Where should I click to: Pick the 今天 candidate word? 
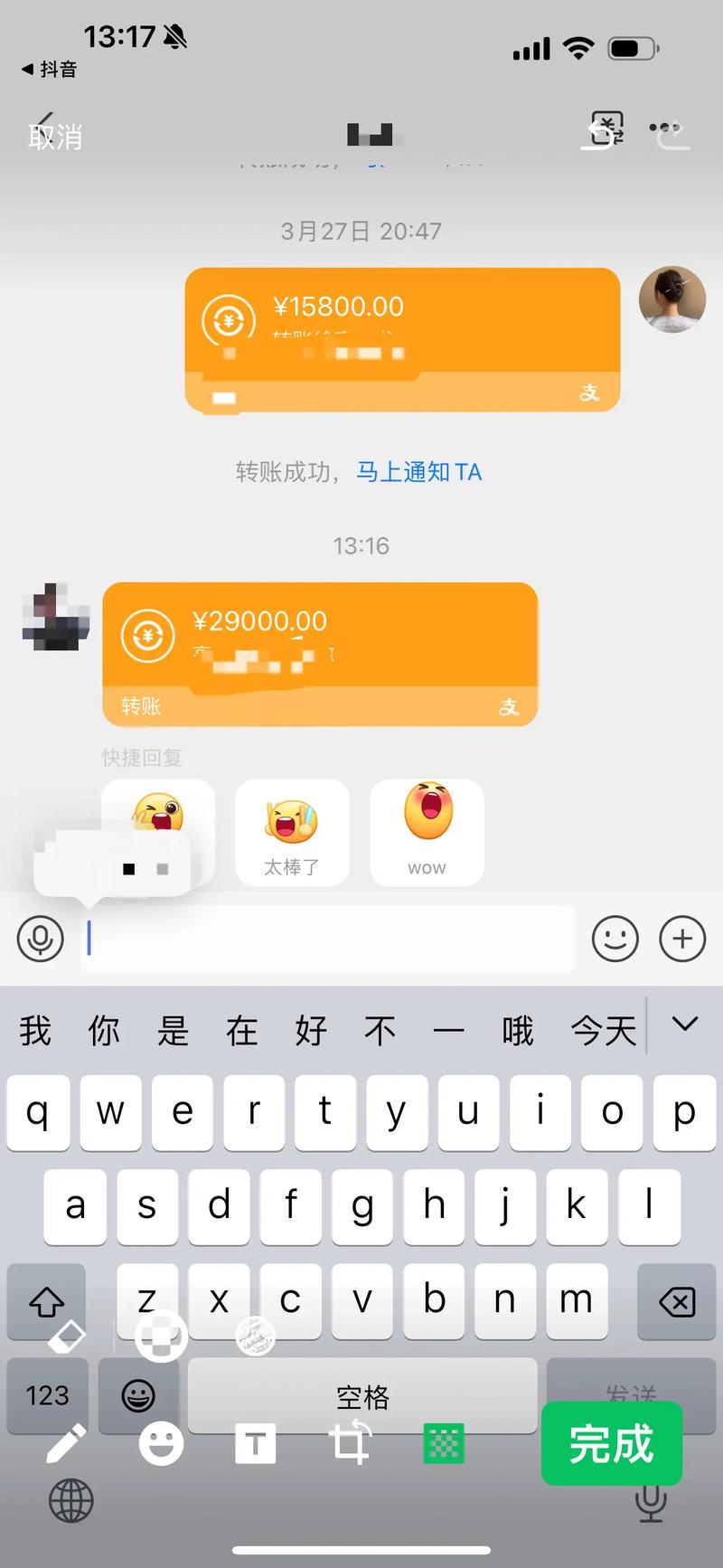point(604,1030)
